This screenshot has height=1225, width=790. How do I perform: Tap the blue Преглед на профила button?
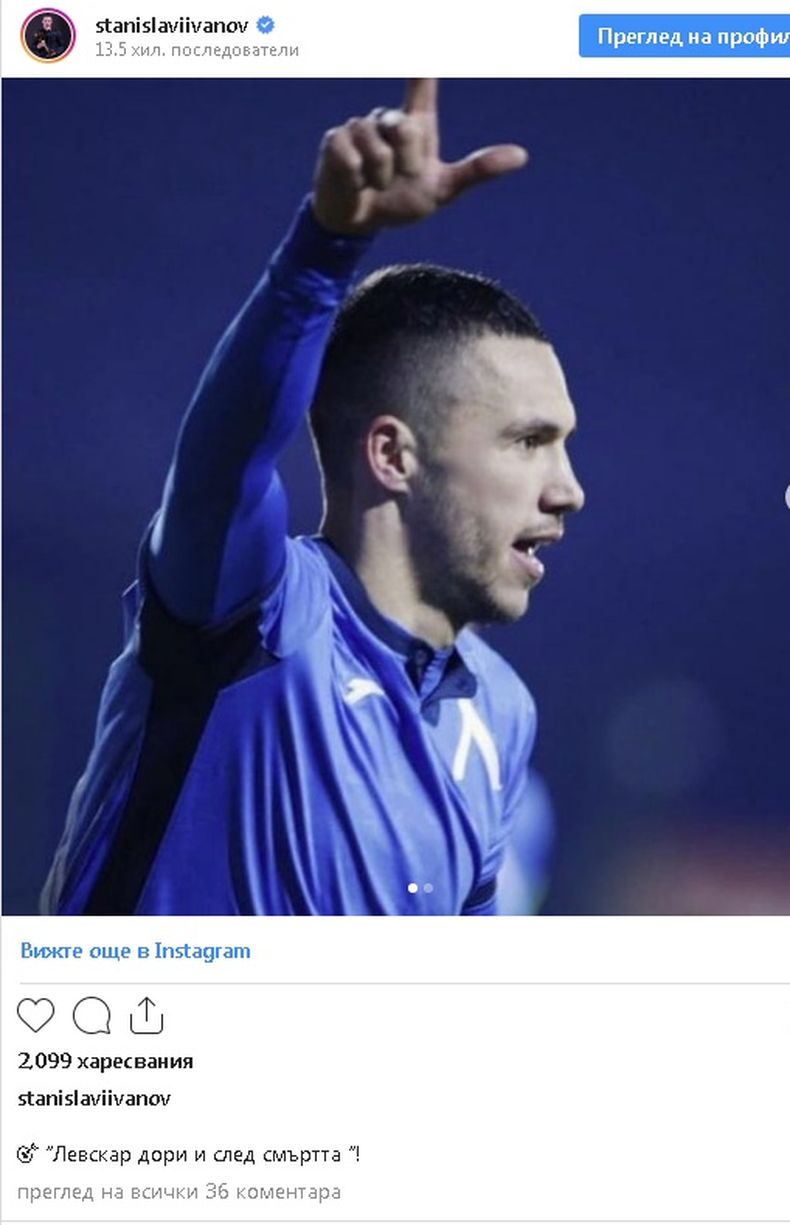pyautogui.click(x=686, y=37)
